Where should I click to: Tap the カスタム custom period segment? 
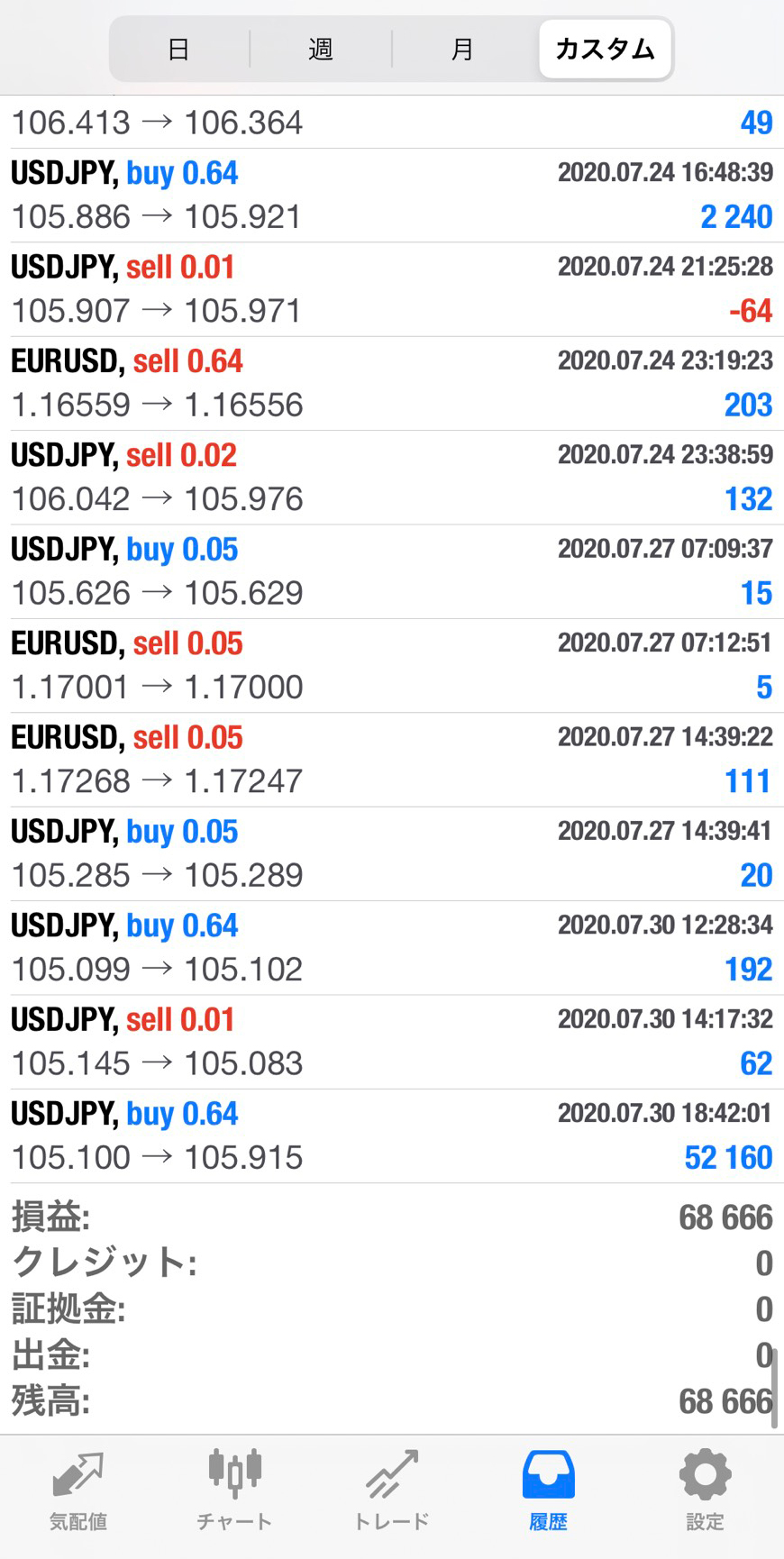(605, 49)
